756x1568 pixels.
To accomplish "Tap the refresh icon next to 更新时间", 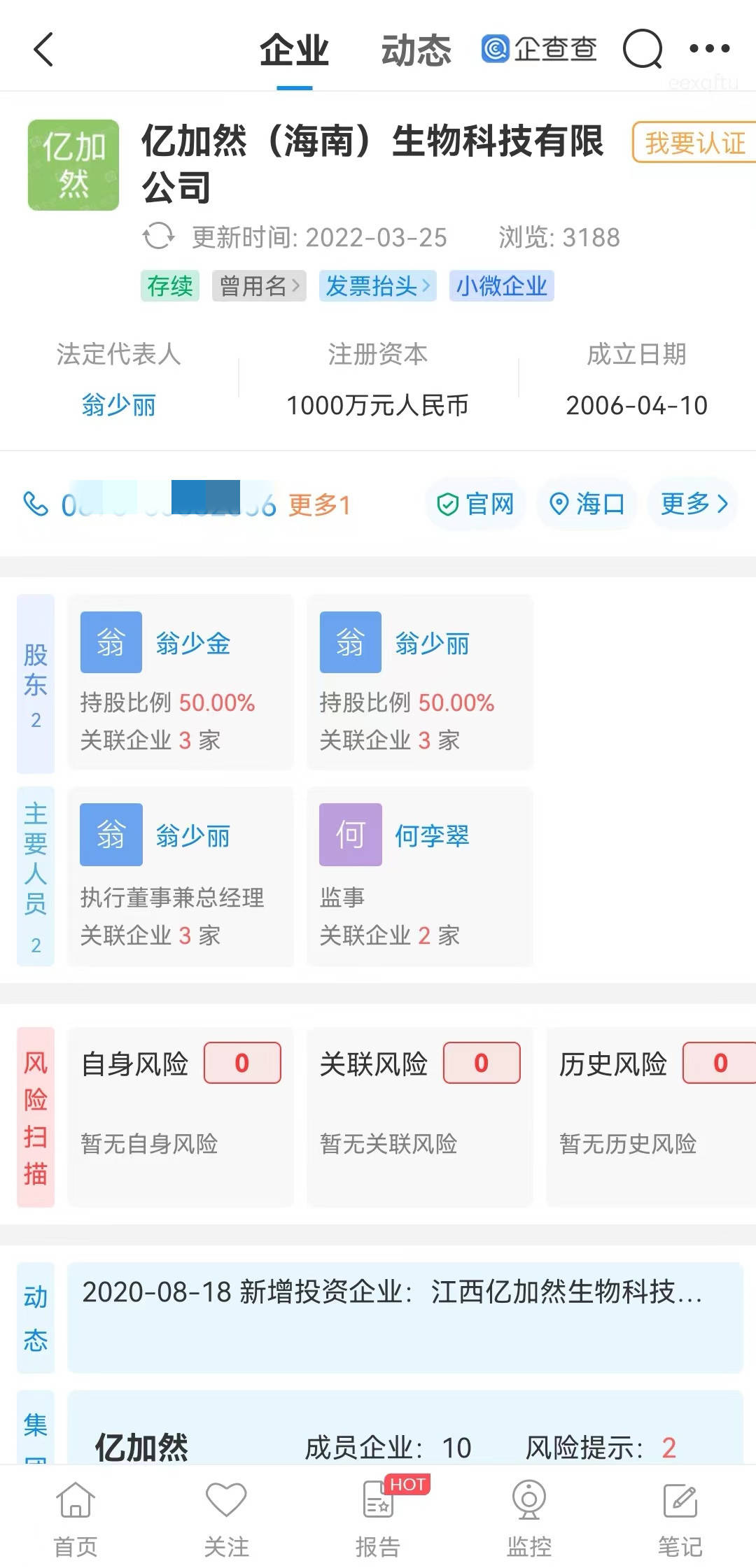I will click(x=158, y=237).
